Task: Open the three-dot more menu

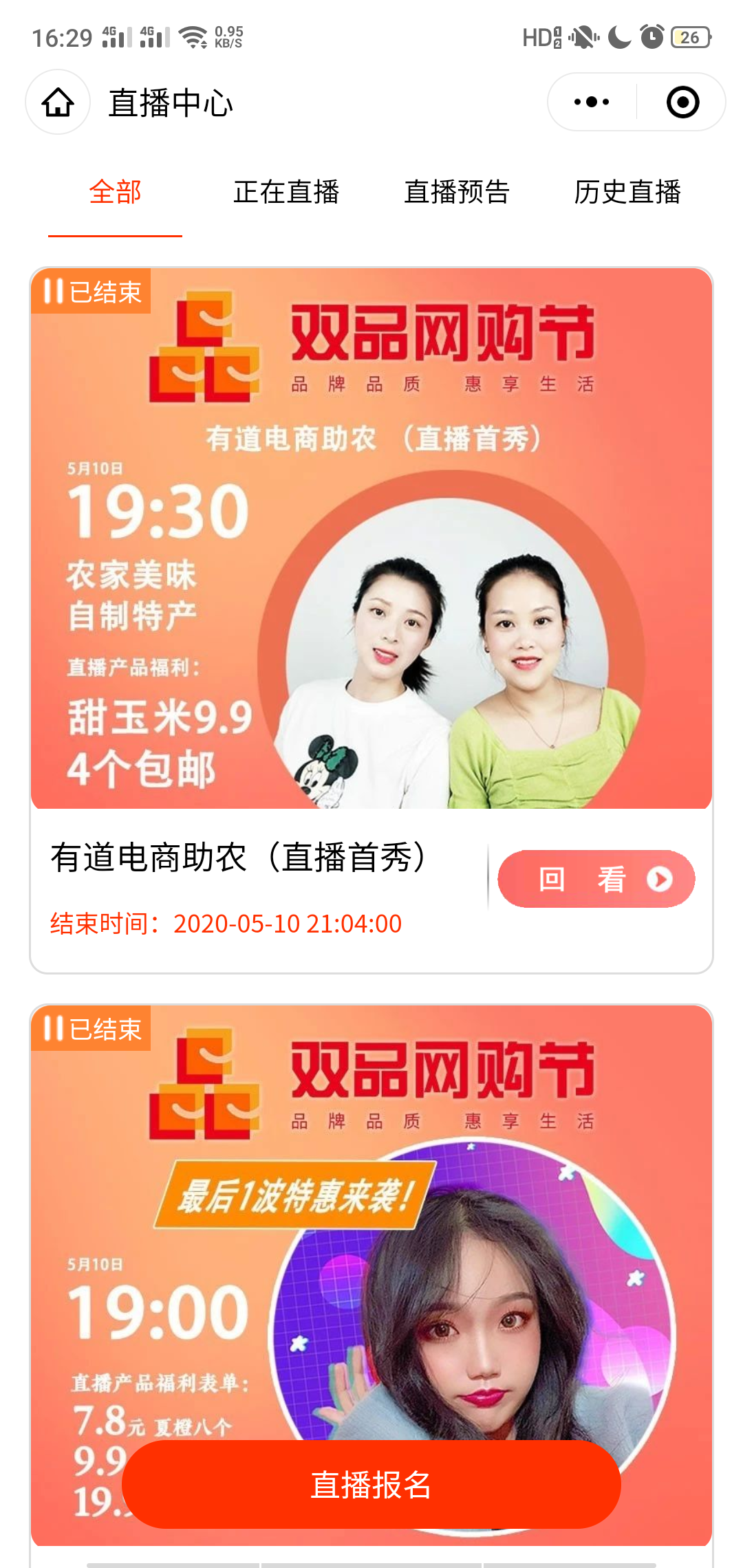Action: [592, 102]
